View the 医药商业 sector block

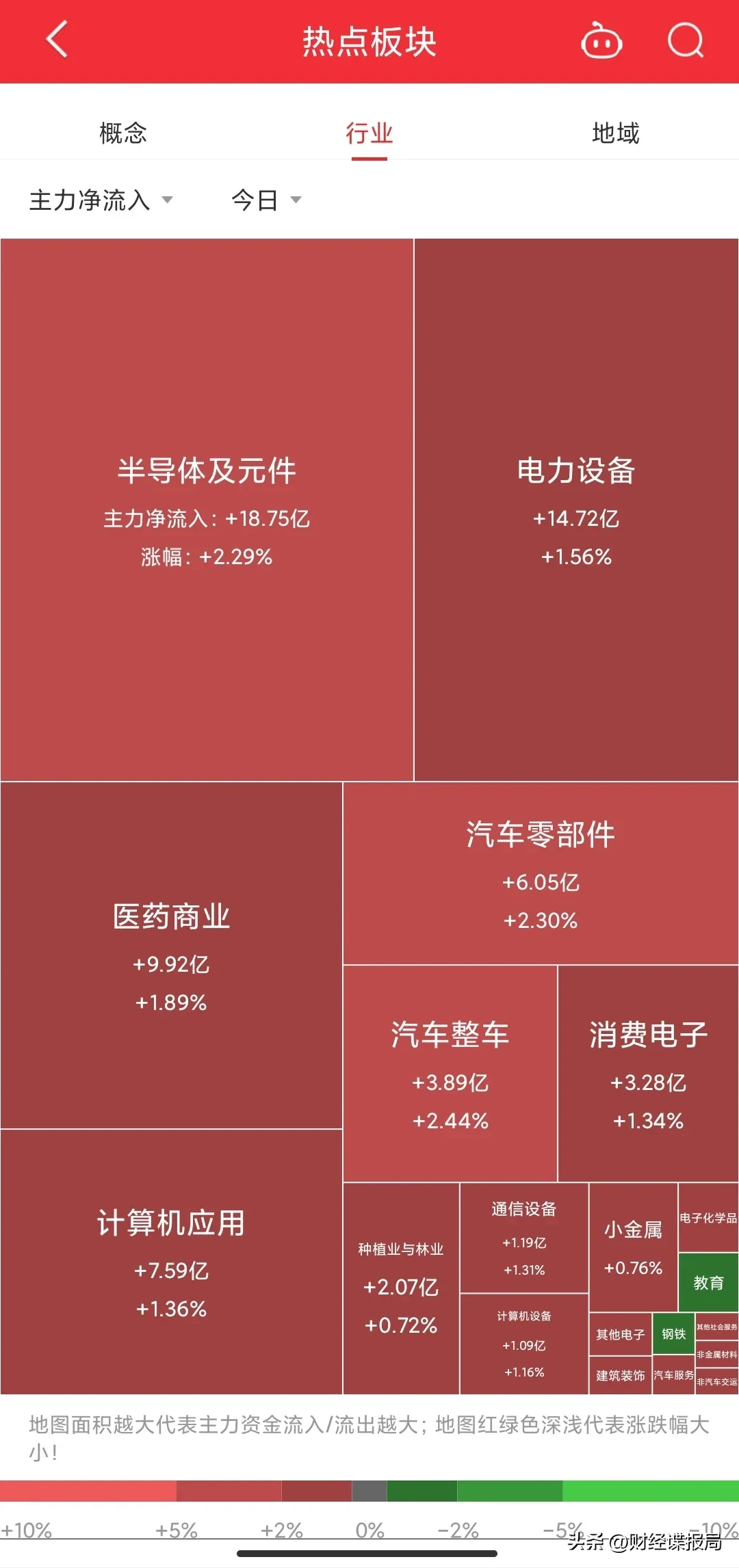click(x=171, y=955)
